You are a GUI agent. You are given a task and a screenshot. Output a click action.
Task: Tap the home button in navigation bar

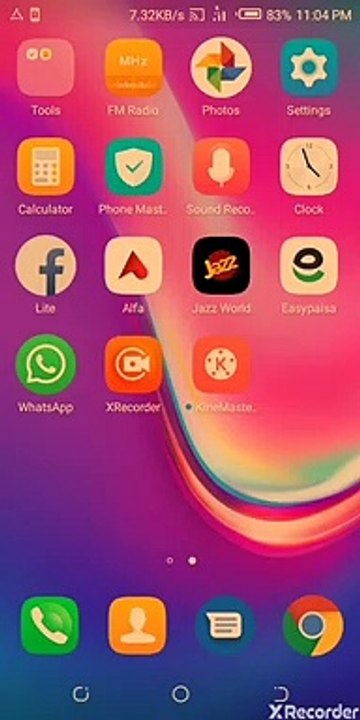(180, 694)
